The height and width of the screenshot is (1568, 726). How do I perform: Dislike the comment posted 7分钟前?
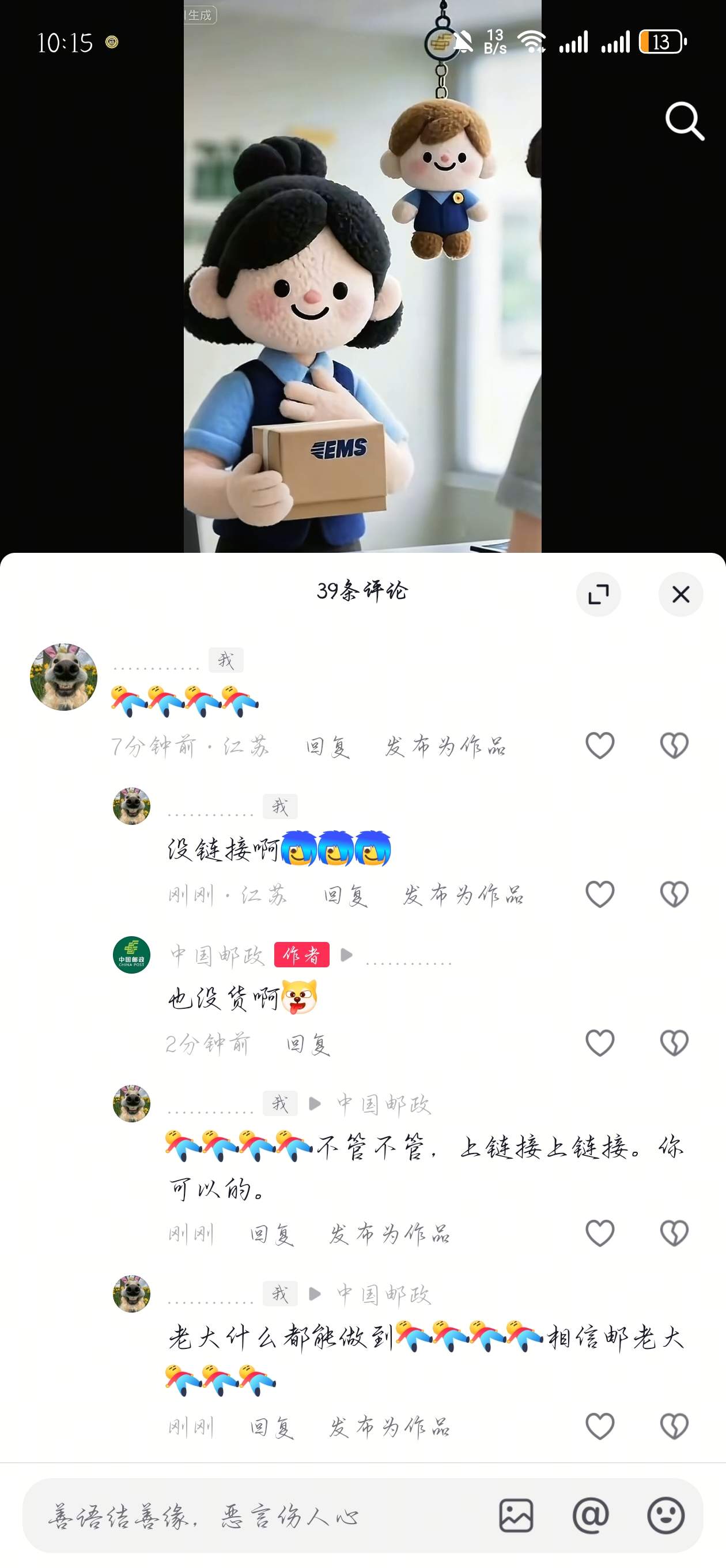(x=674, y=745)
